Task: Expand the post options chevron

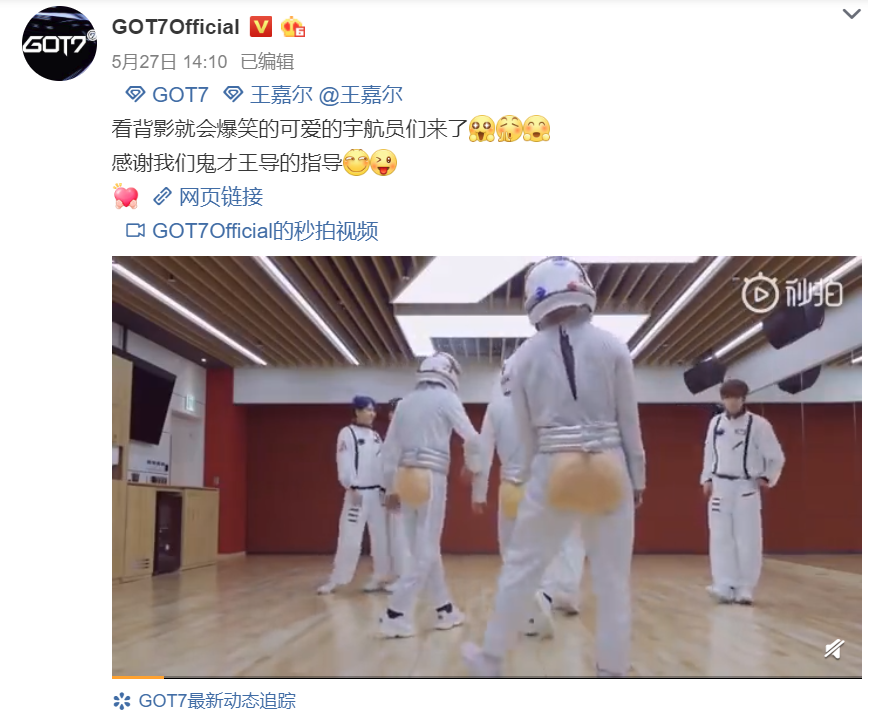Action: tap(851, 14)
